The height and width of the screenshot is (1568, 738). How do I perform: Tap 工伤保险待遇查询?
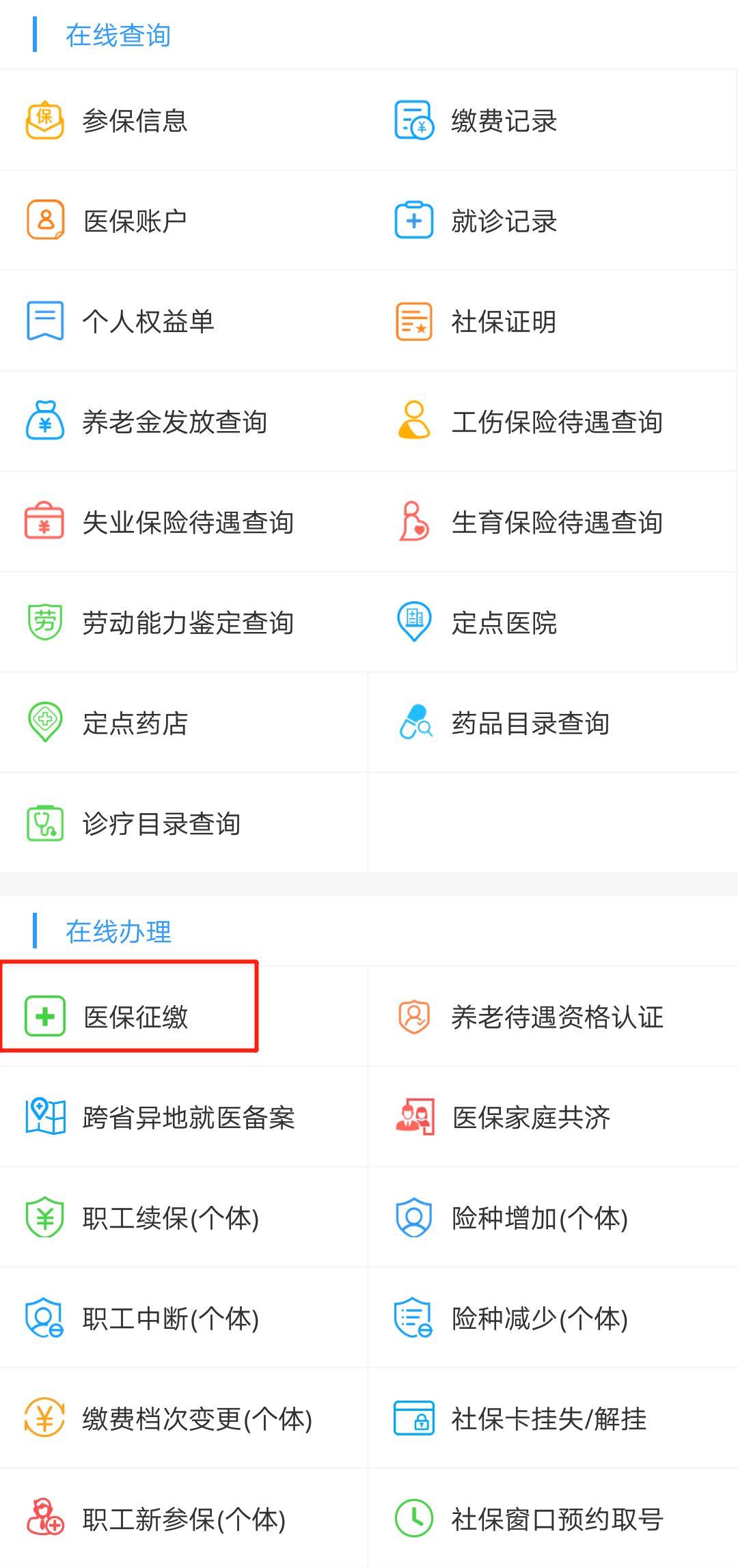(x=556, y=422)
